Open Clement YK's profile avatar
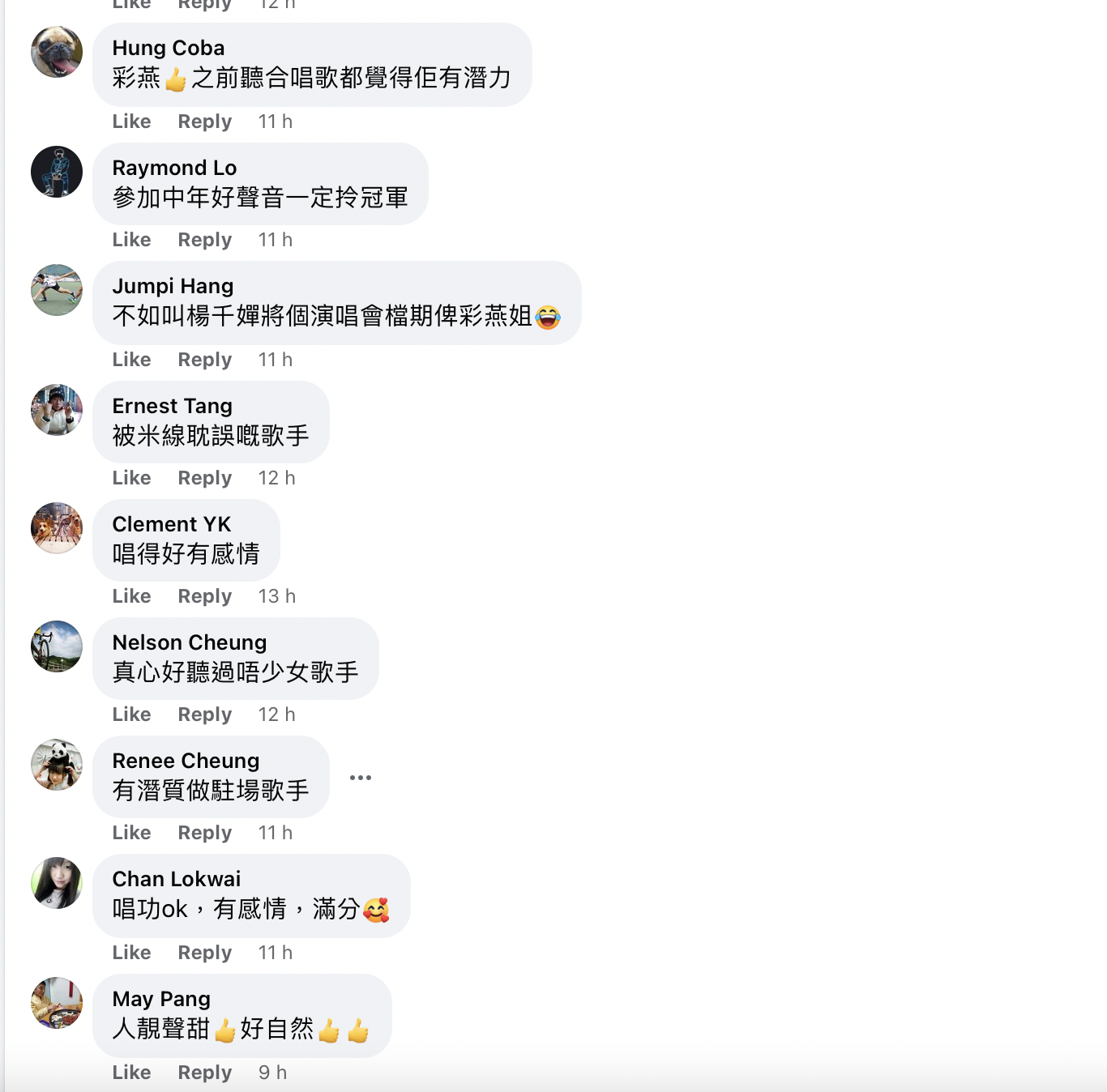This screenshot has height=1092, width=1107. tap(57, 528)
